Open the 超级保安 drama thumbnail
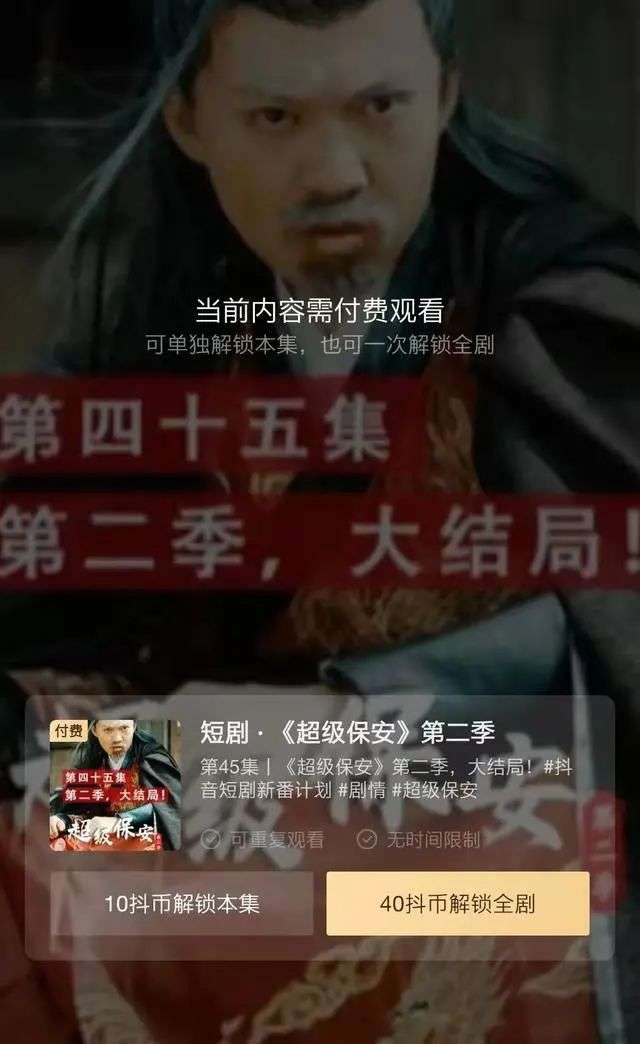This screenshot has height=1044, width=640. [116, 785]
